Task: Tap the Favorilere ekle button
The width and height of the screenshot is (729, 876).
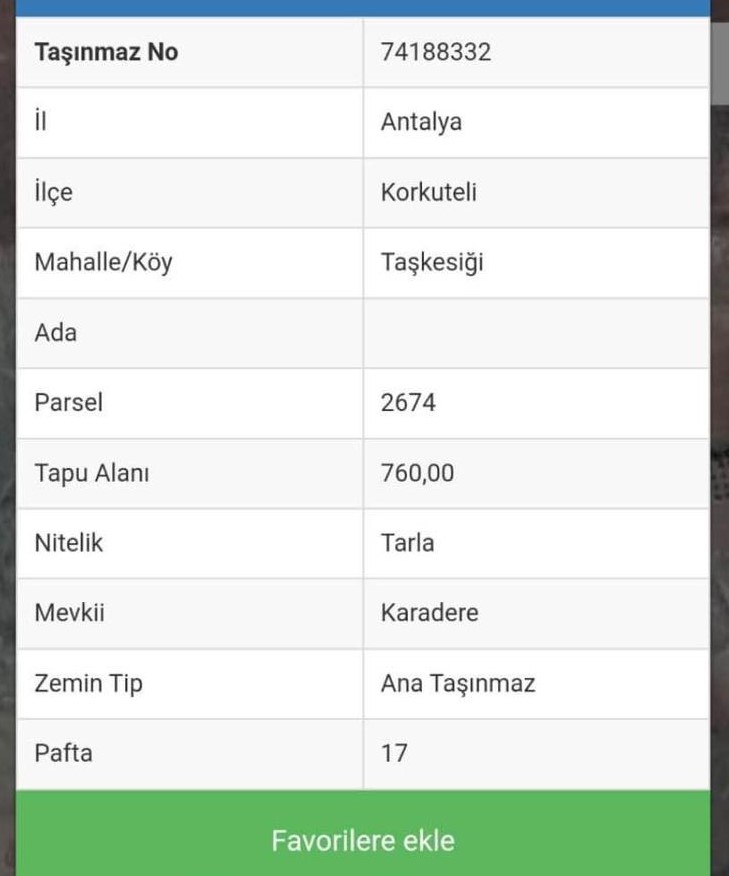Action: (363, 838)
